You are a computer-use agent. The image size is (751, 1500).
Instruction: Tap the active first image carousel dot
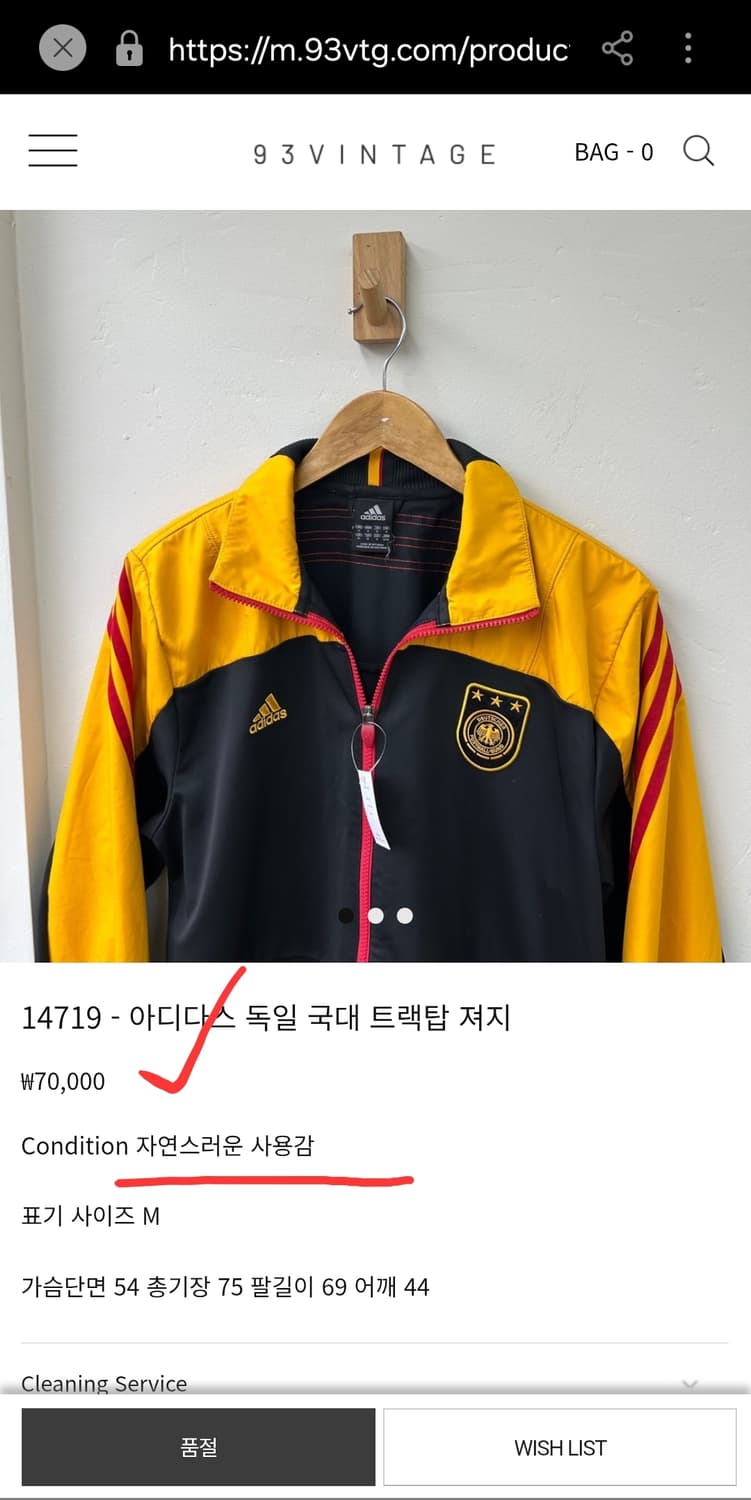(x=345, y=913)
